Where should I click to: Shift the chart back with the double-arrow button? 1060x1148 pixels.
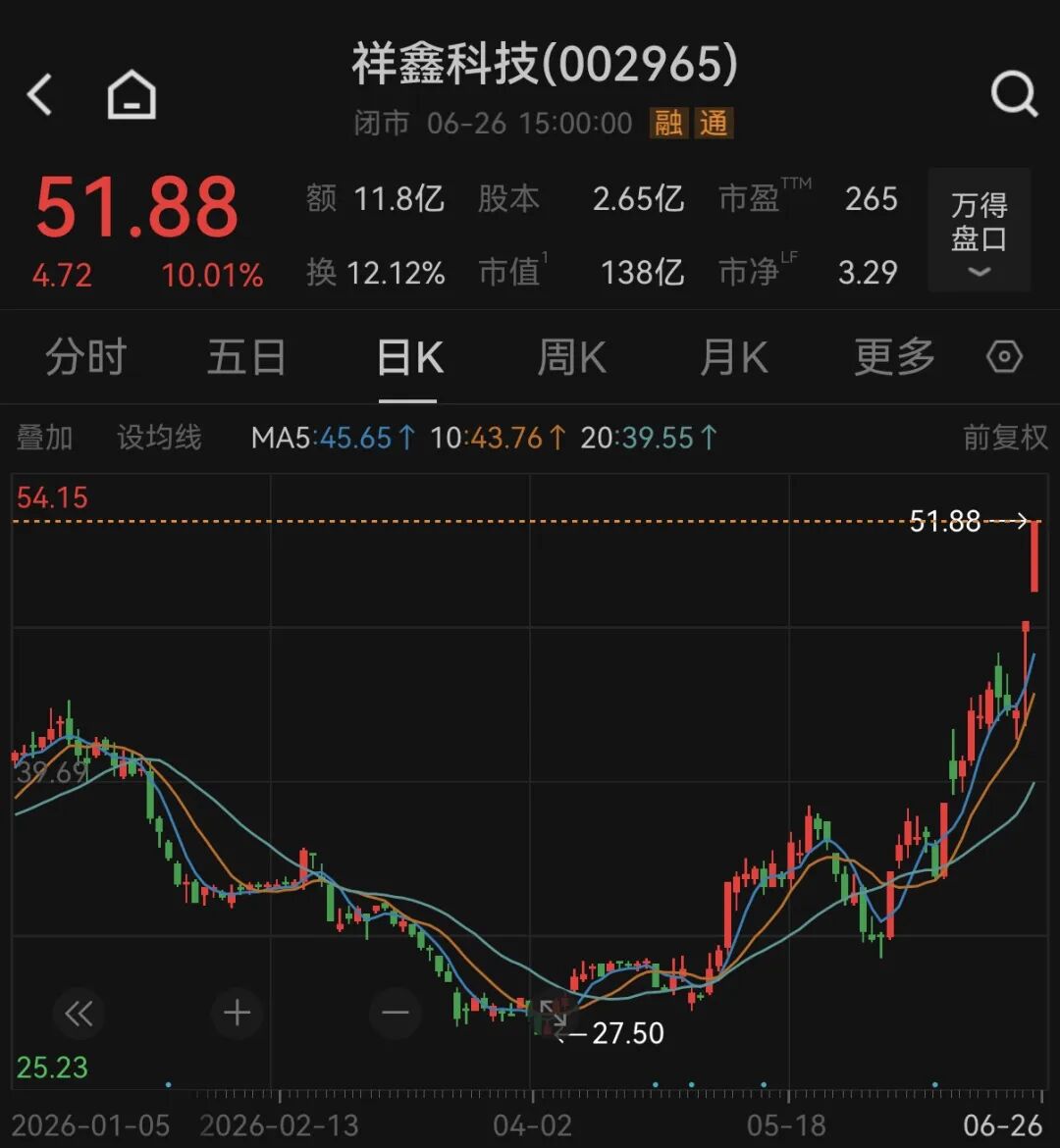click(x=79, y=1014)
